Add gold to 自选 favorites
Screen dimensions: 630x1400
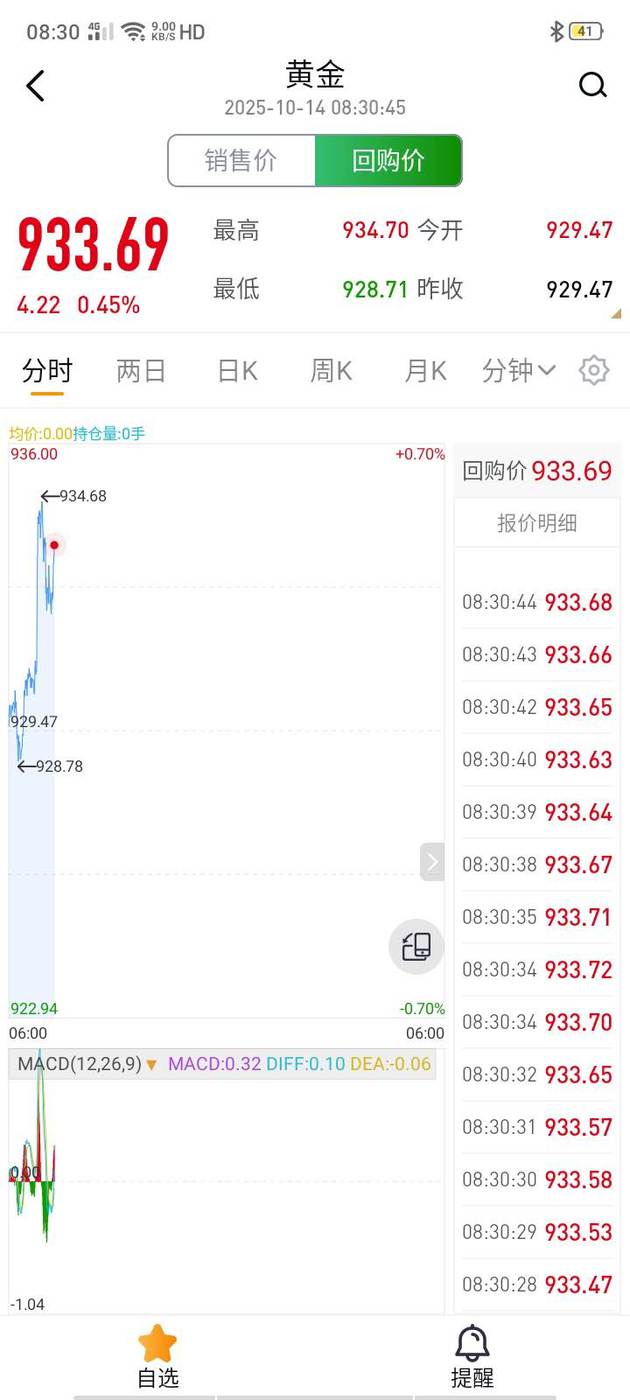click(x=158, y=1356)
